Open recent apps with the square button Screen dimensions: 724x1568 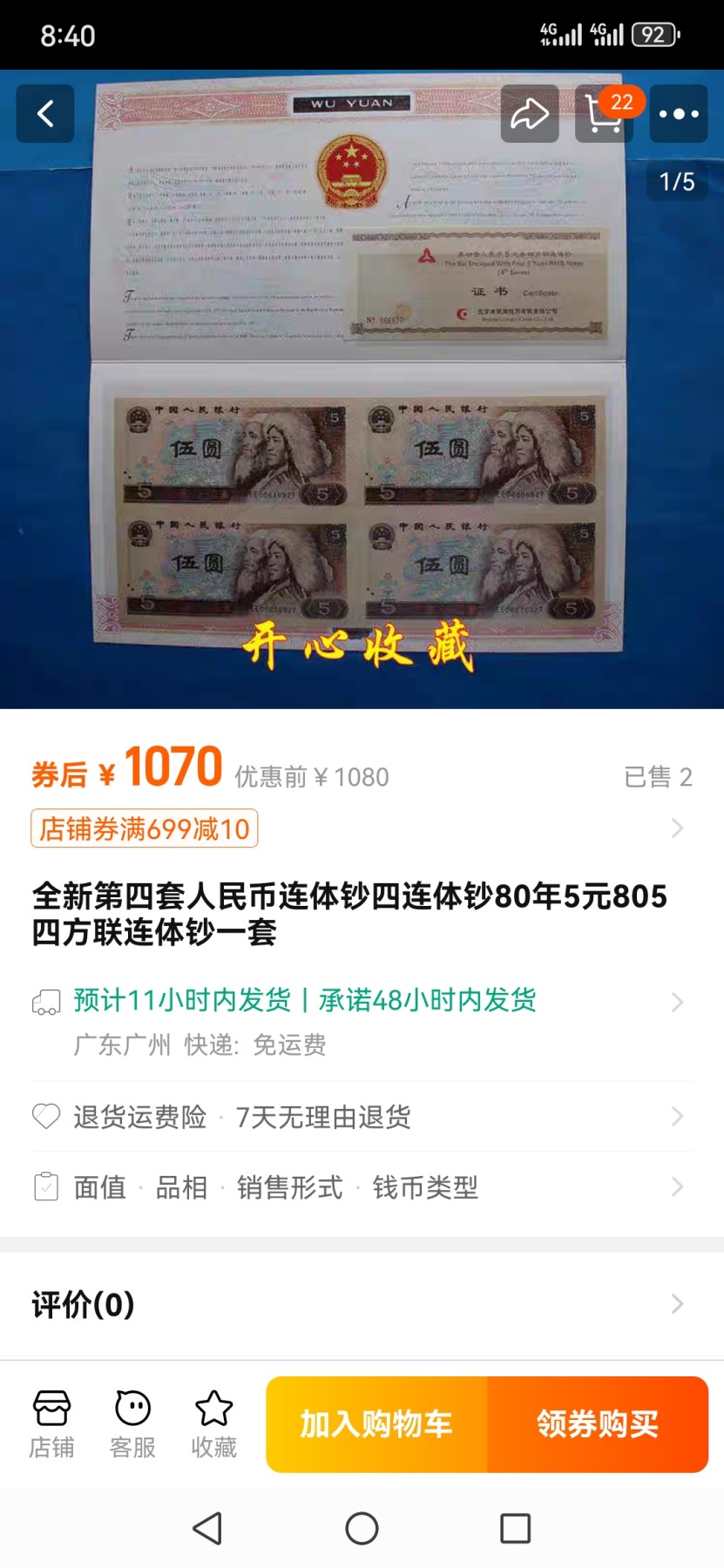point(515,1528)
